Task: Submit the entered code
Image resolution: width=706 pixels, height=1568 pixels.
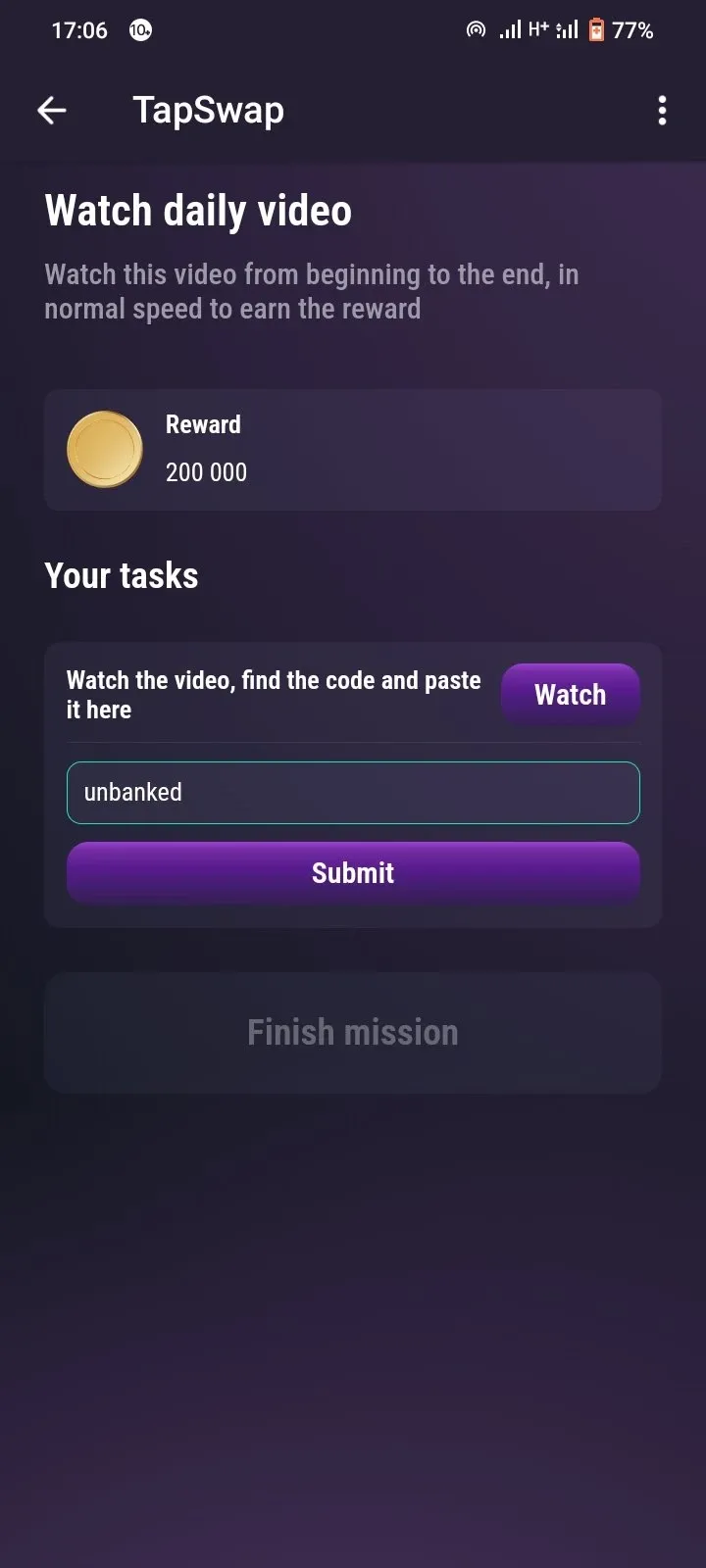Action: click(x=353, y=872)
